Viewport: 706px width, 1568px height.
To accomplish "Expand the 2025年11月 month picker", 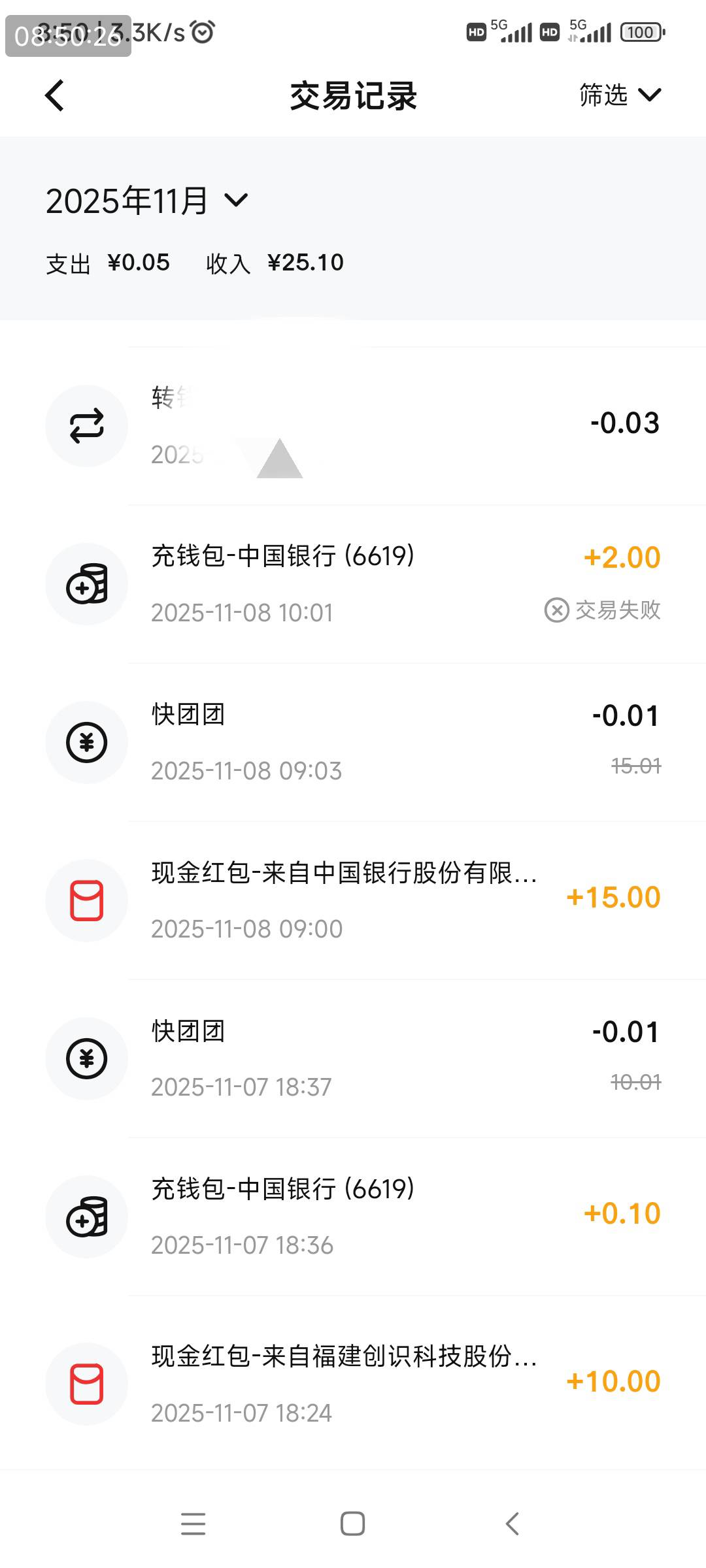I will click(x=146, y=201).
